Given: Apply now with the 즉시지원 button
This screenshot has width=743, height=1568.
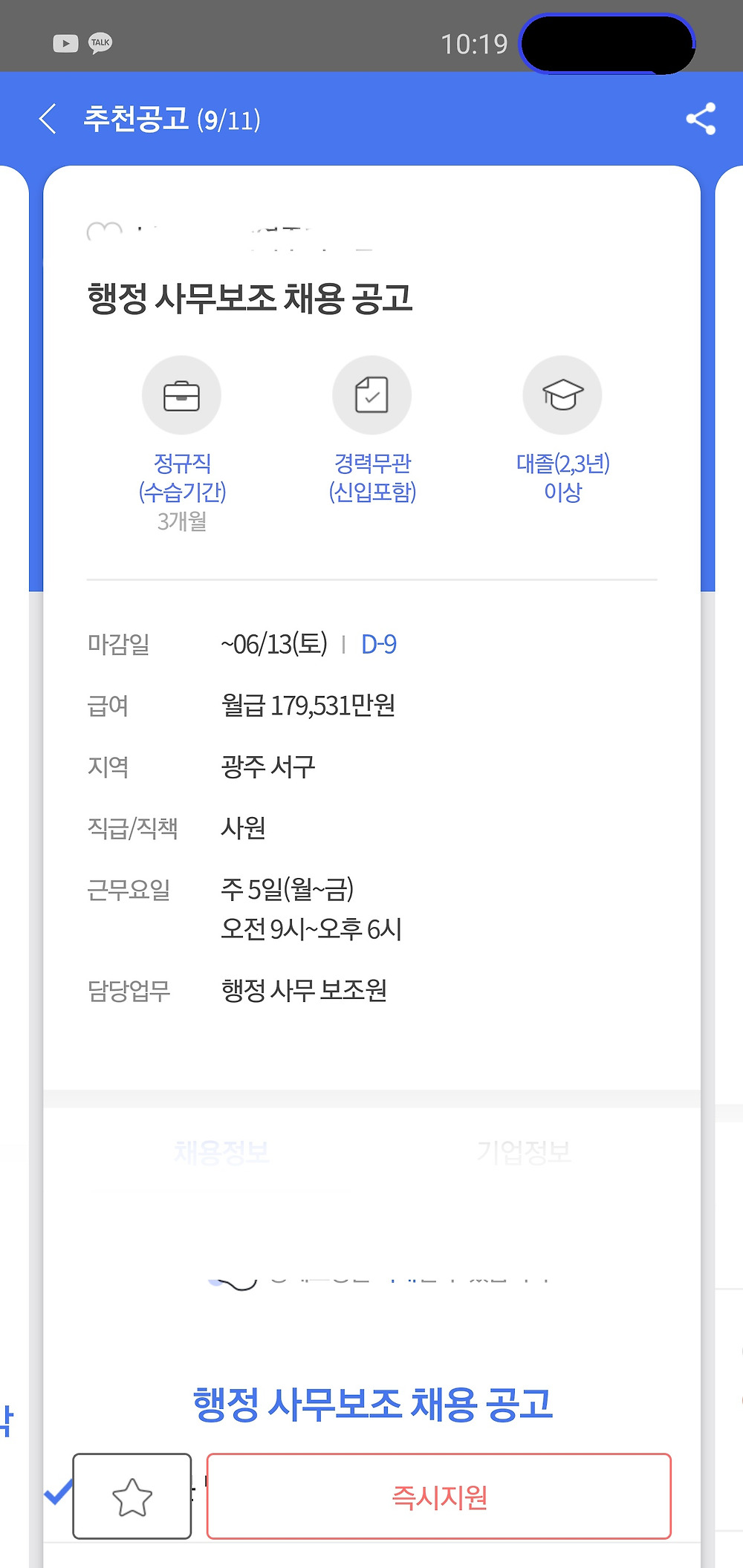Looking at the screenshot, I should click(x=438, y=1497).
